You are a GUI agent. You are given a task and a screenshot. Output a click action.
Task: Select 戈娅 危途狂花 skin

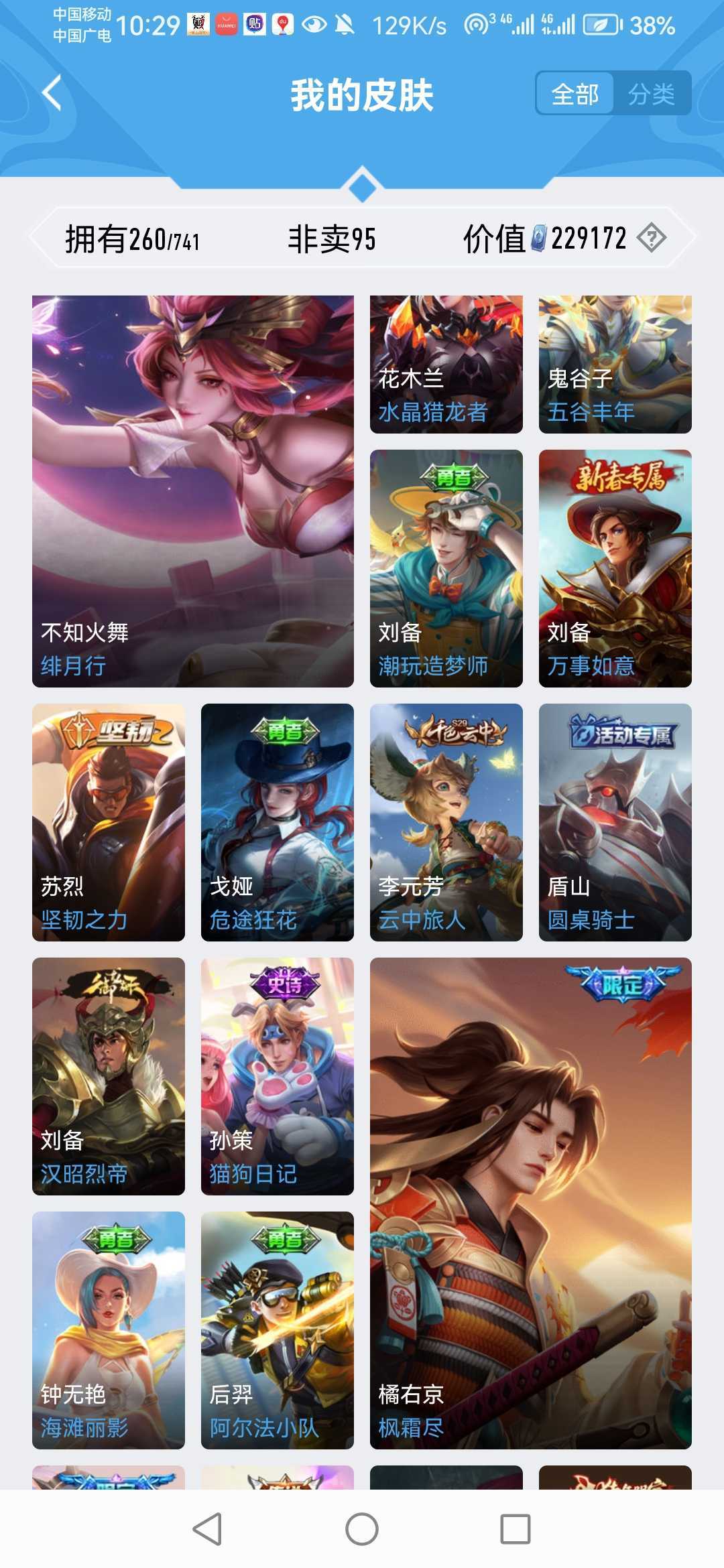coord(278,822)
